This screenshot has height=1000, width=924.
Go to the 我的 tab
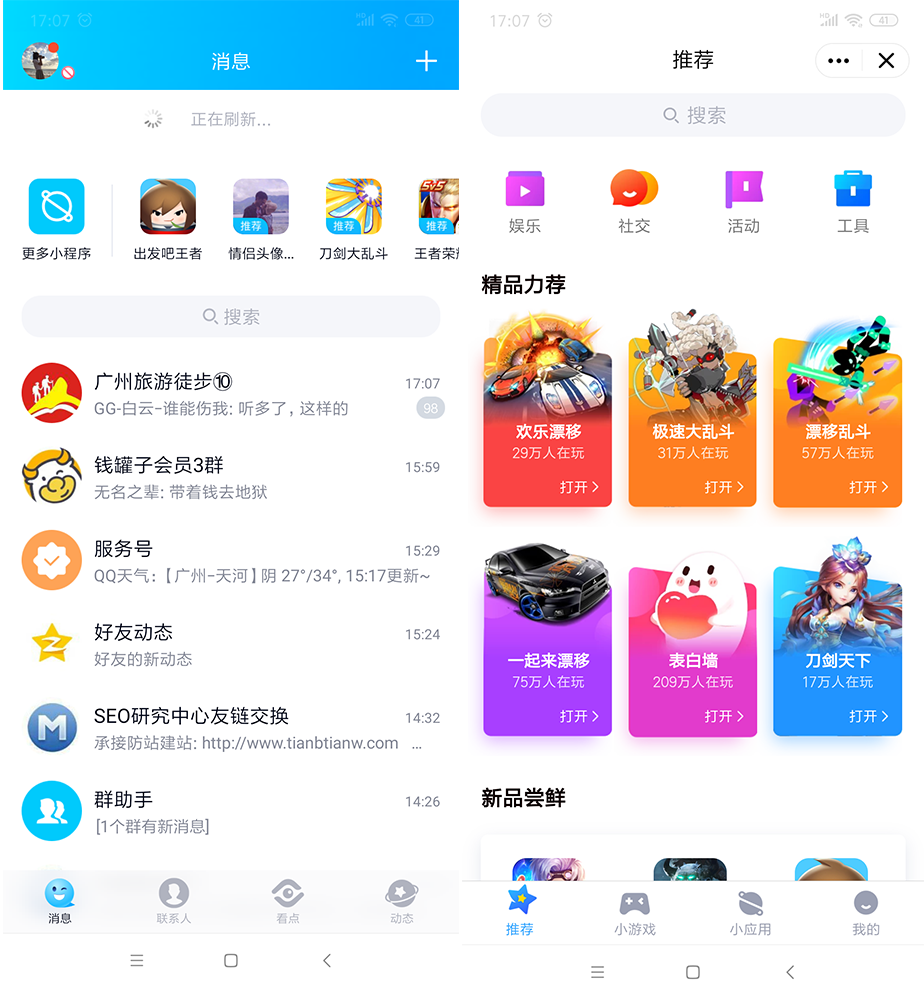point(865,912)
